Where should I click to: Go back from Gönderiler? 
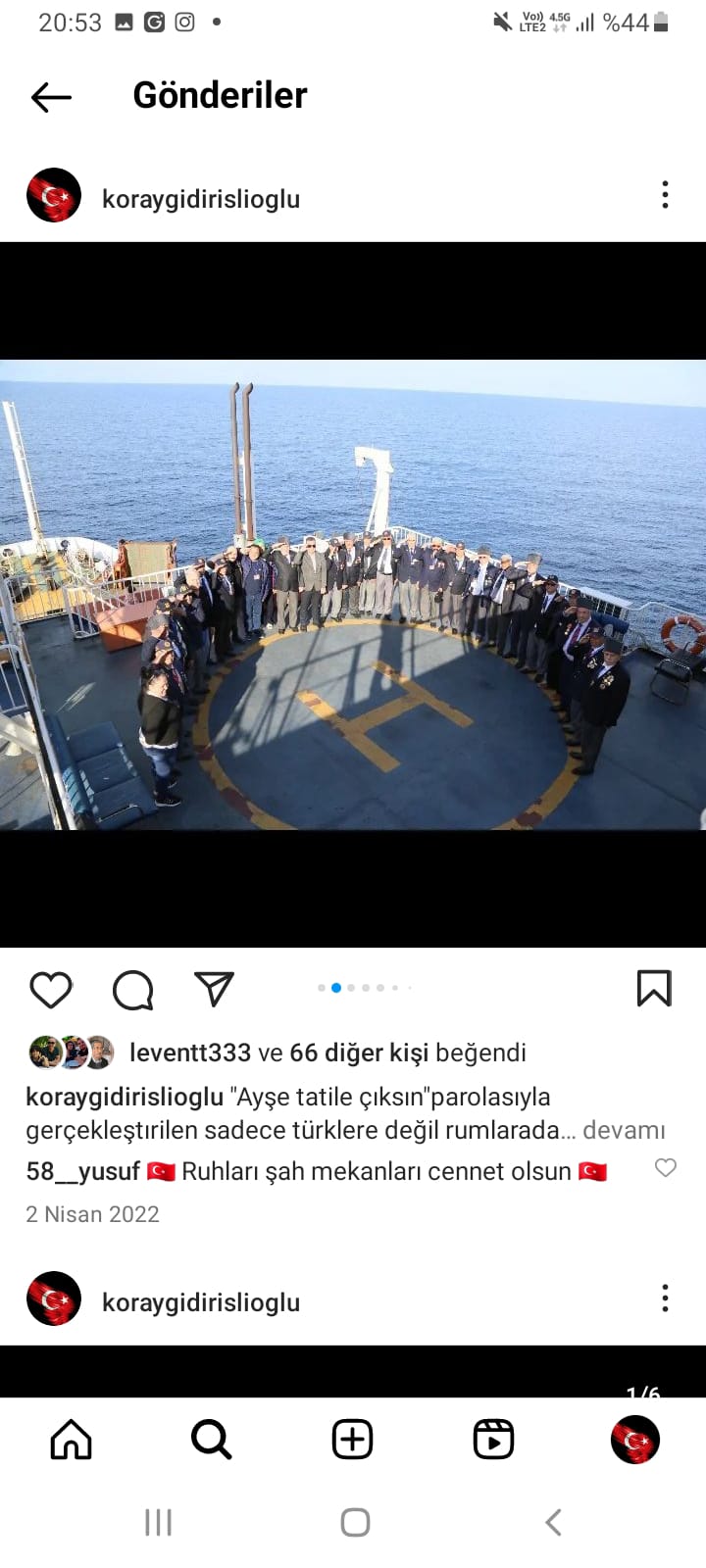tap(51, 97)
